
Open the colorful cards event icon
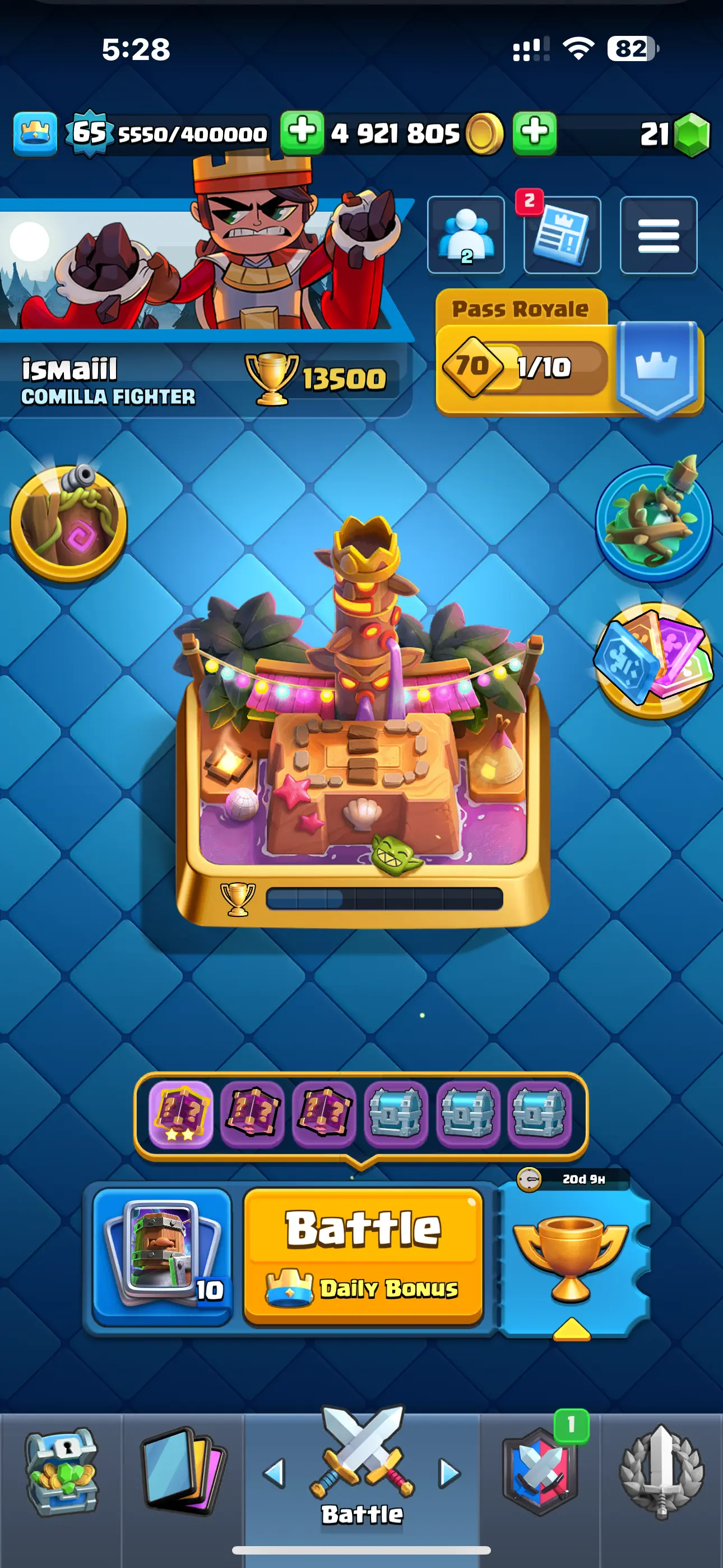pos(654,661)
